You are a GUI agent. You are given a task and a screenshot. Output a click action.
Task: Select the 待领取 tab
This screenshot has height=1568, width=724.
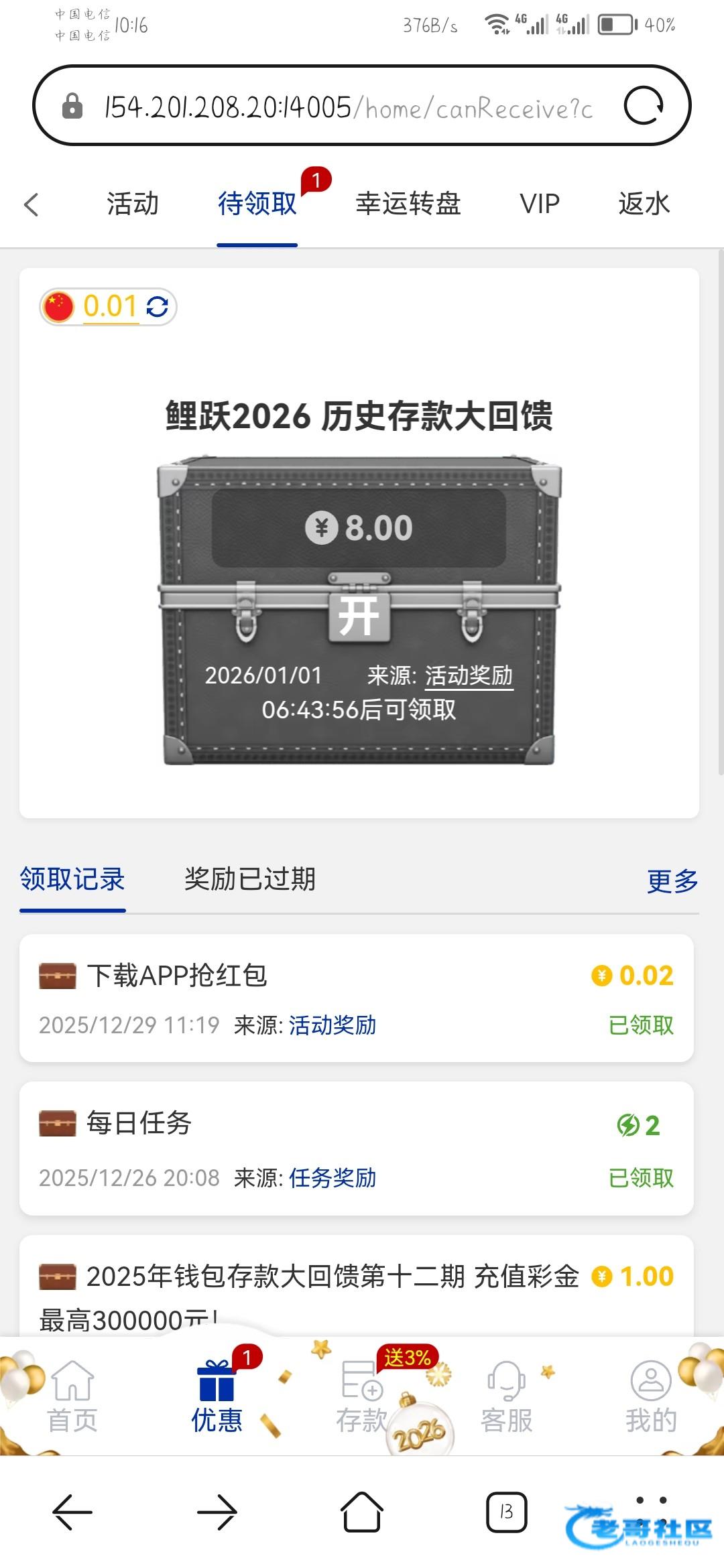click(257, 204)
